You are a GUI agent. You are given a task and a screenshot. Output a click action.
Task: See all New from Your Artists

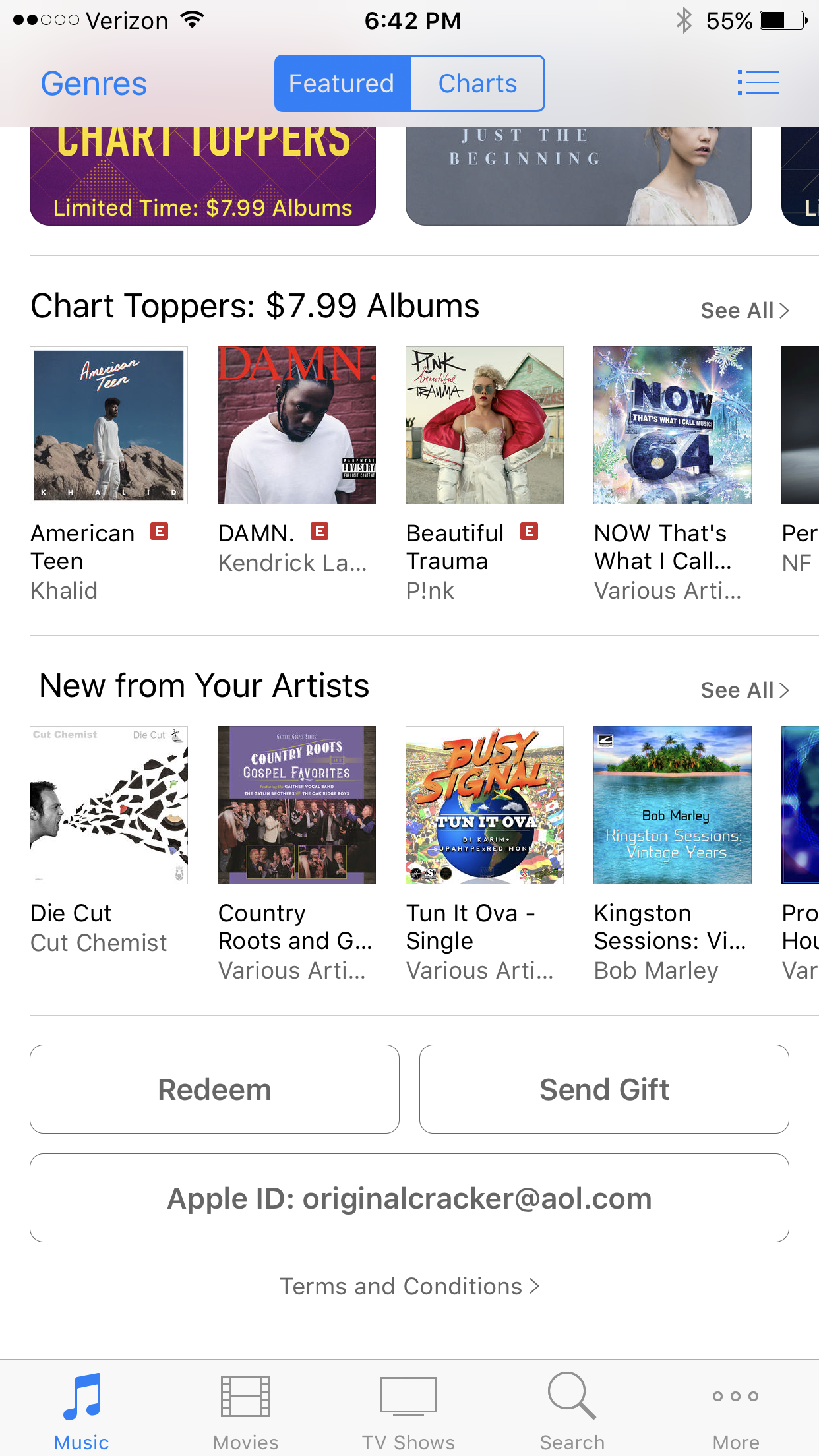[744, 690]
